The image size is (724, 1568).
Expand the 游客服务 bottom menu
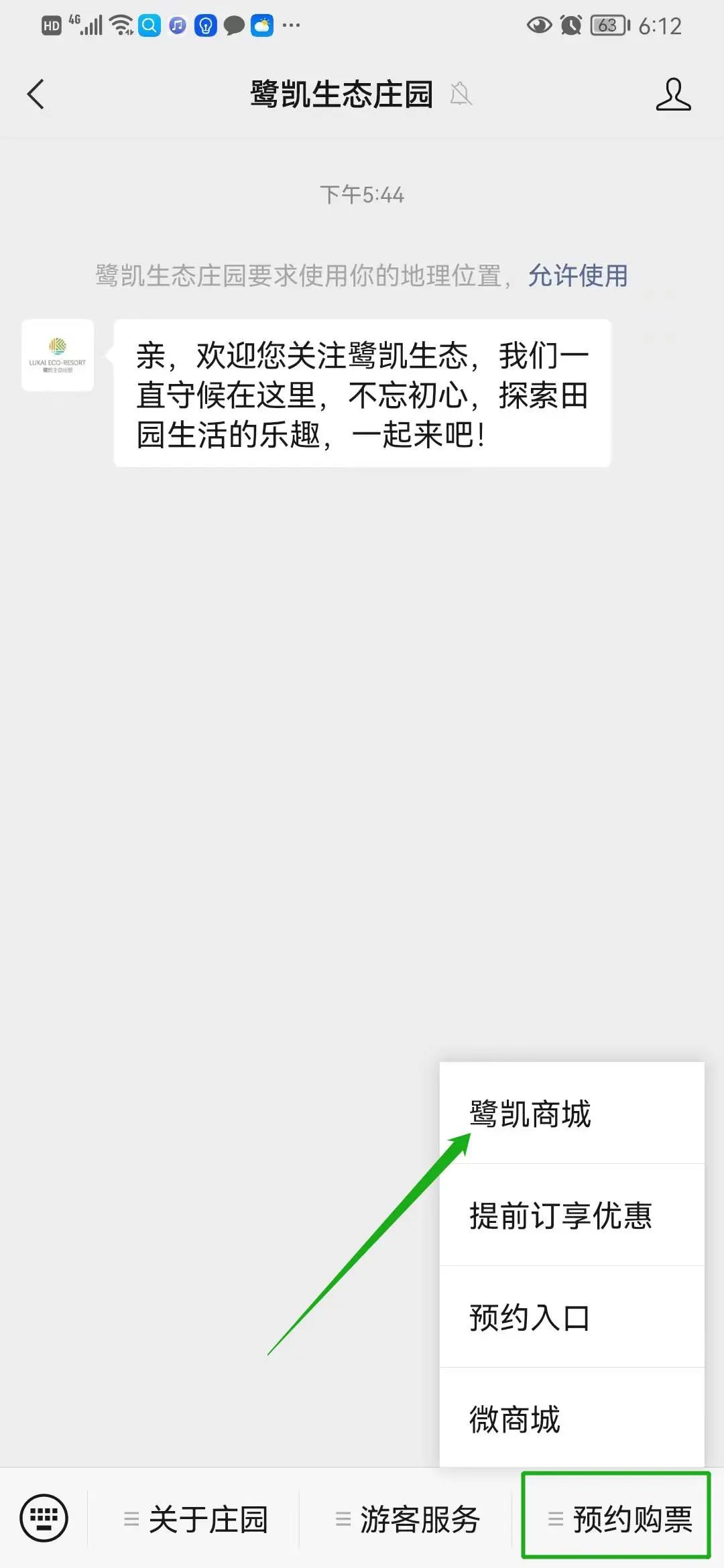(x=406, y=1518)
